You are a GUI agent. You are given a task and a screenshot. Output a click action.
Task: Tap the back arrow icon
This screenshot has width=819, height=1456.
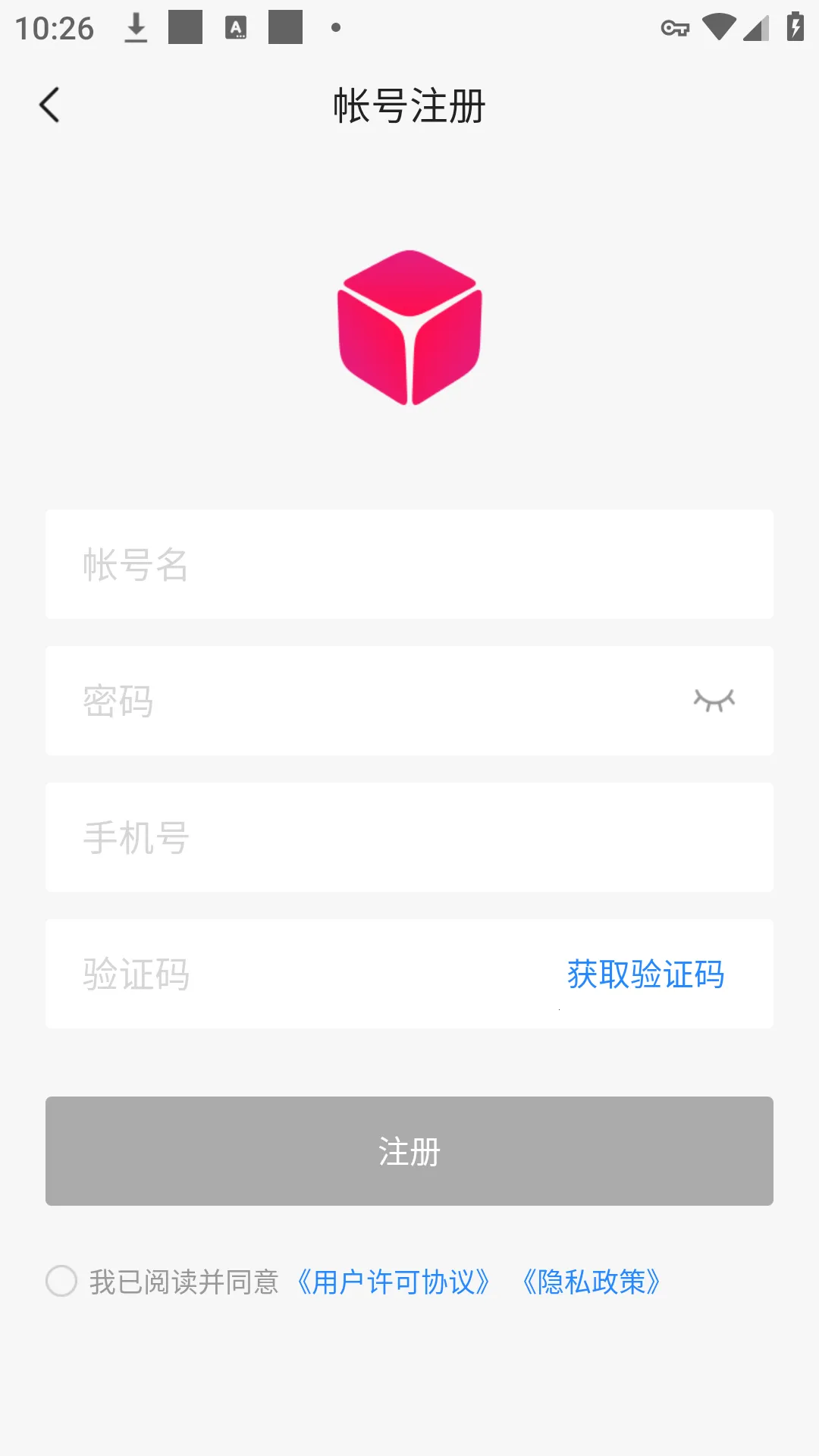[x=50, y=105]
